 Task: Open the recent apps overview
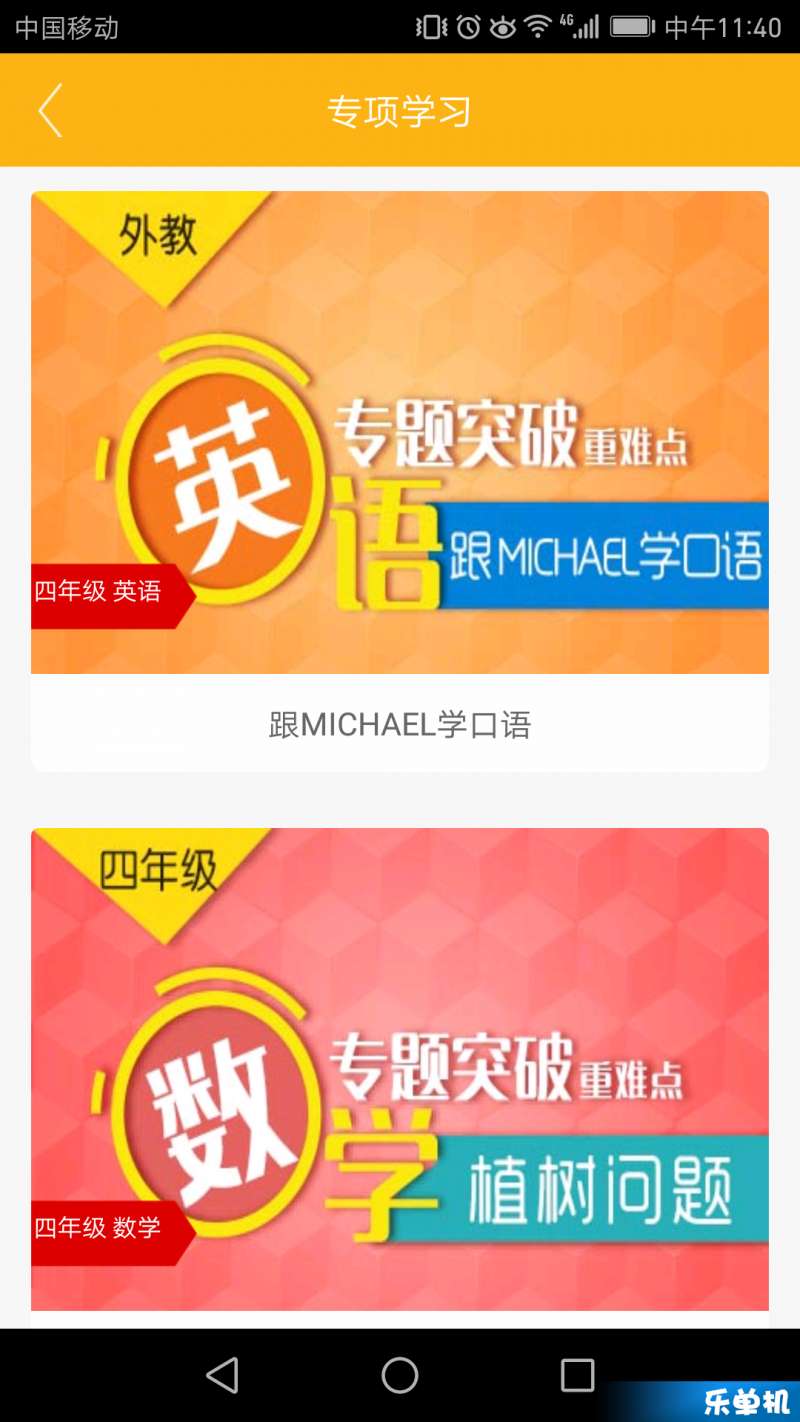[x=577, y=1375]
